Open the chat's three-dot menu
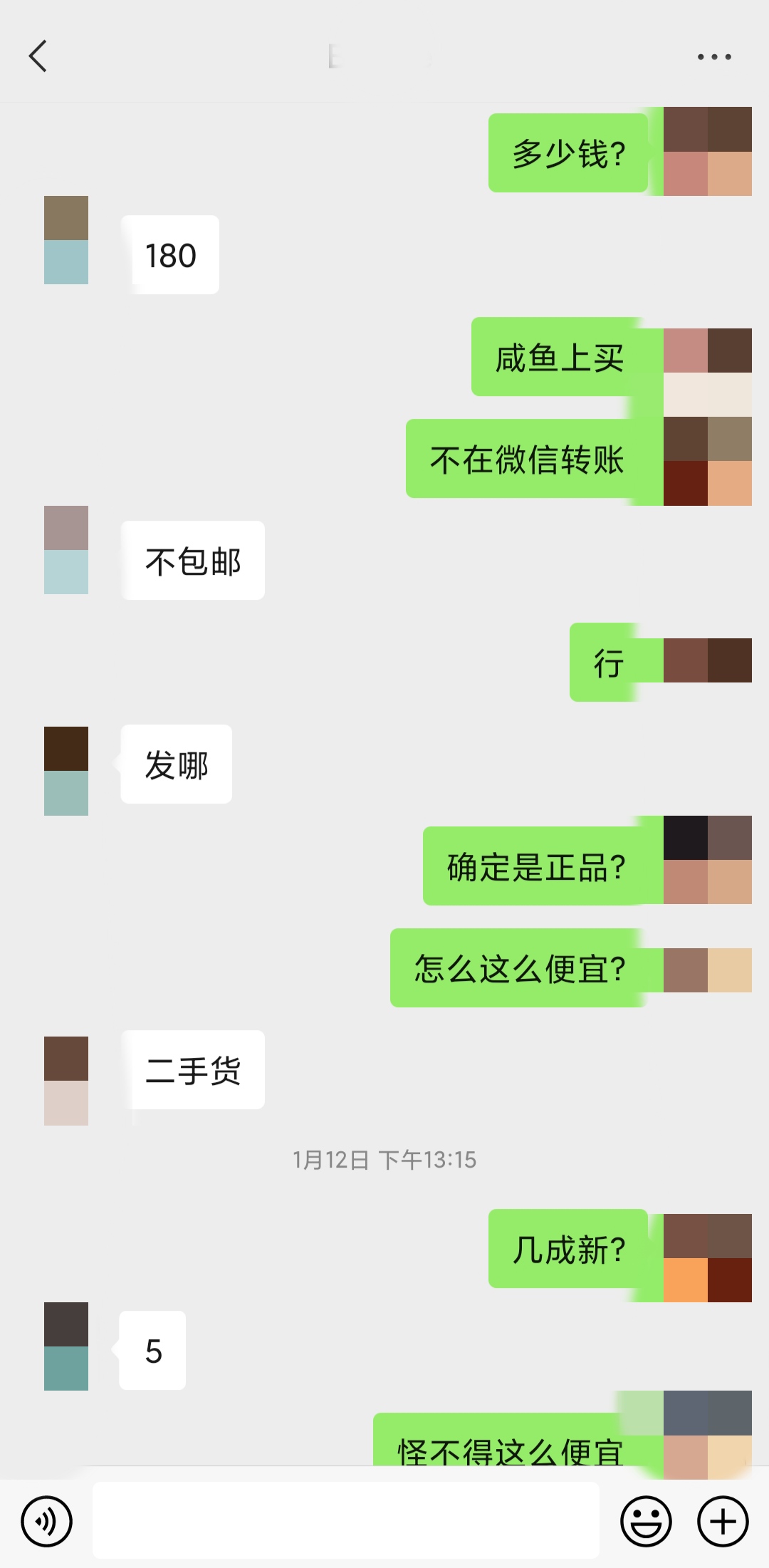The width and height of the screenshot is (769, 1568). click(714, 56)
